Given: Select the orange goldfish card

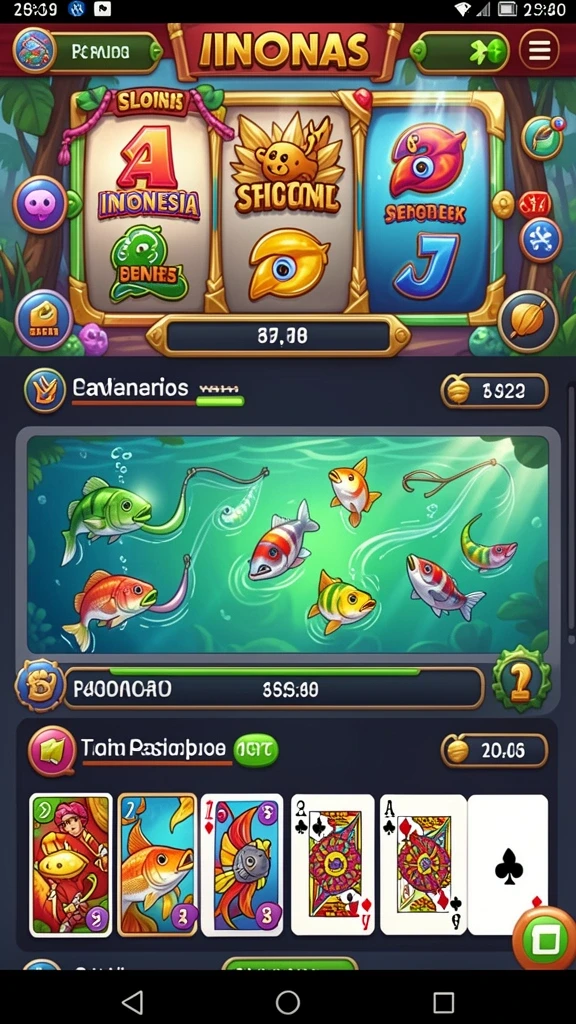Looking at the screenshot, I should tap(157, 864).
